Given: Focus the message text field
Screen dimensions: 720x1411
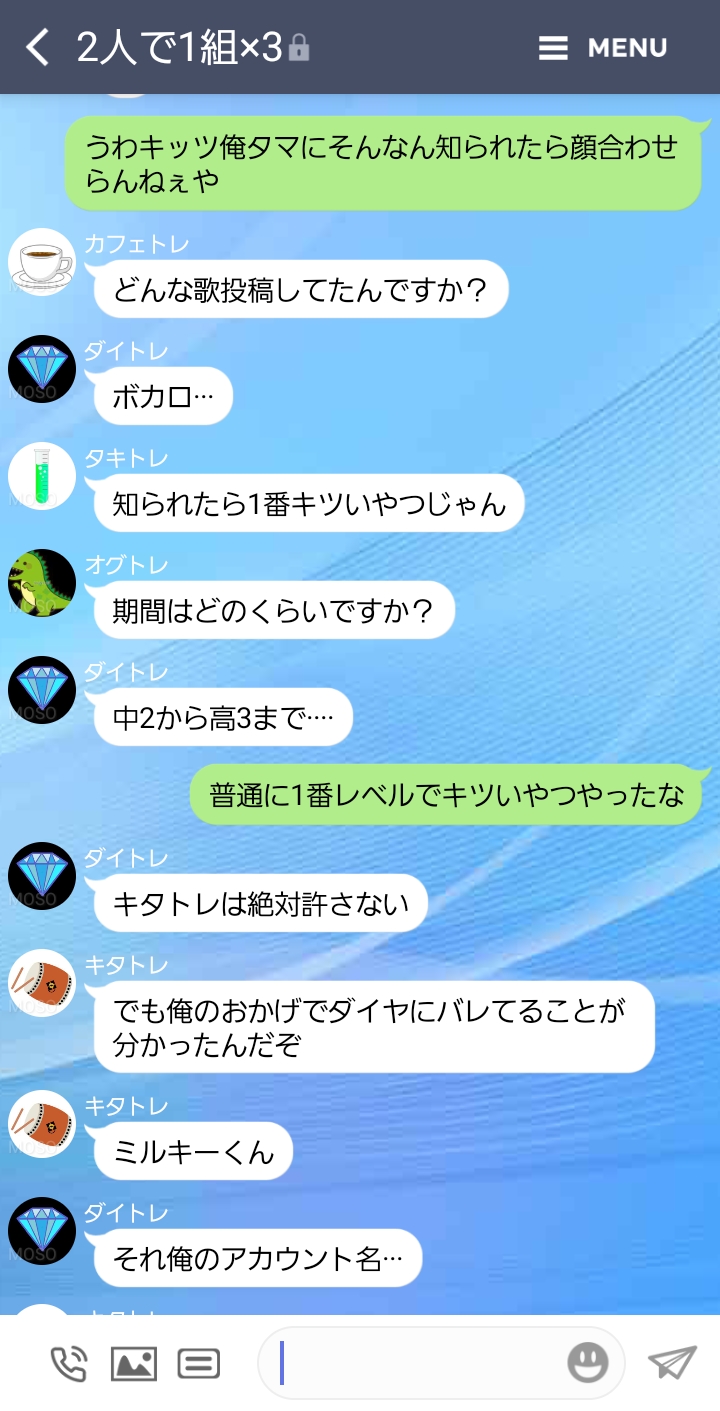Looking at the screenshot, I should point(420,1362).
